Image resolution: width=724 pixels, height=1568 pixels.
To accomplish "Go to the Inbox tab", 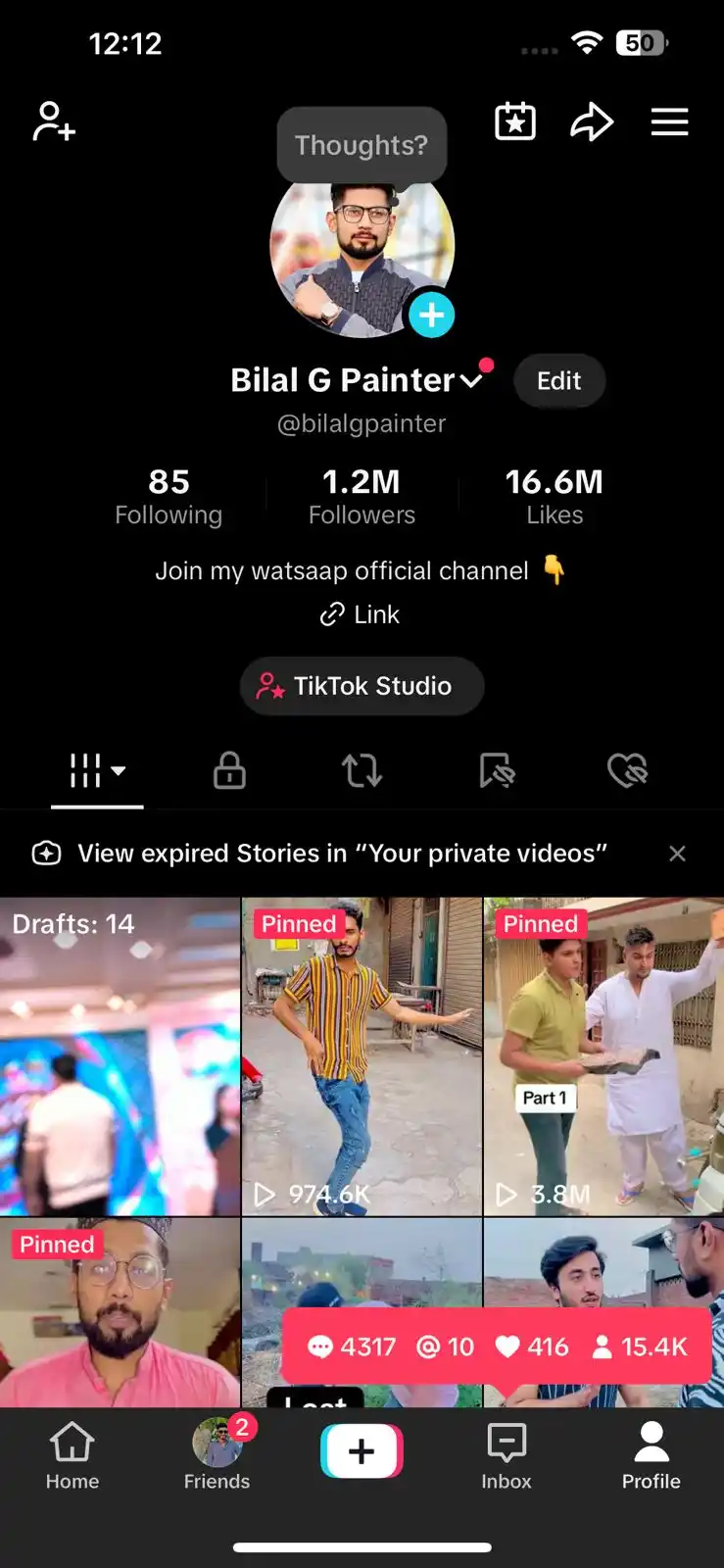I will pyautogui.click(x=507, y=1456).
